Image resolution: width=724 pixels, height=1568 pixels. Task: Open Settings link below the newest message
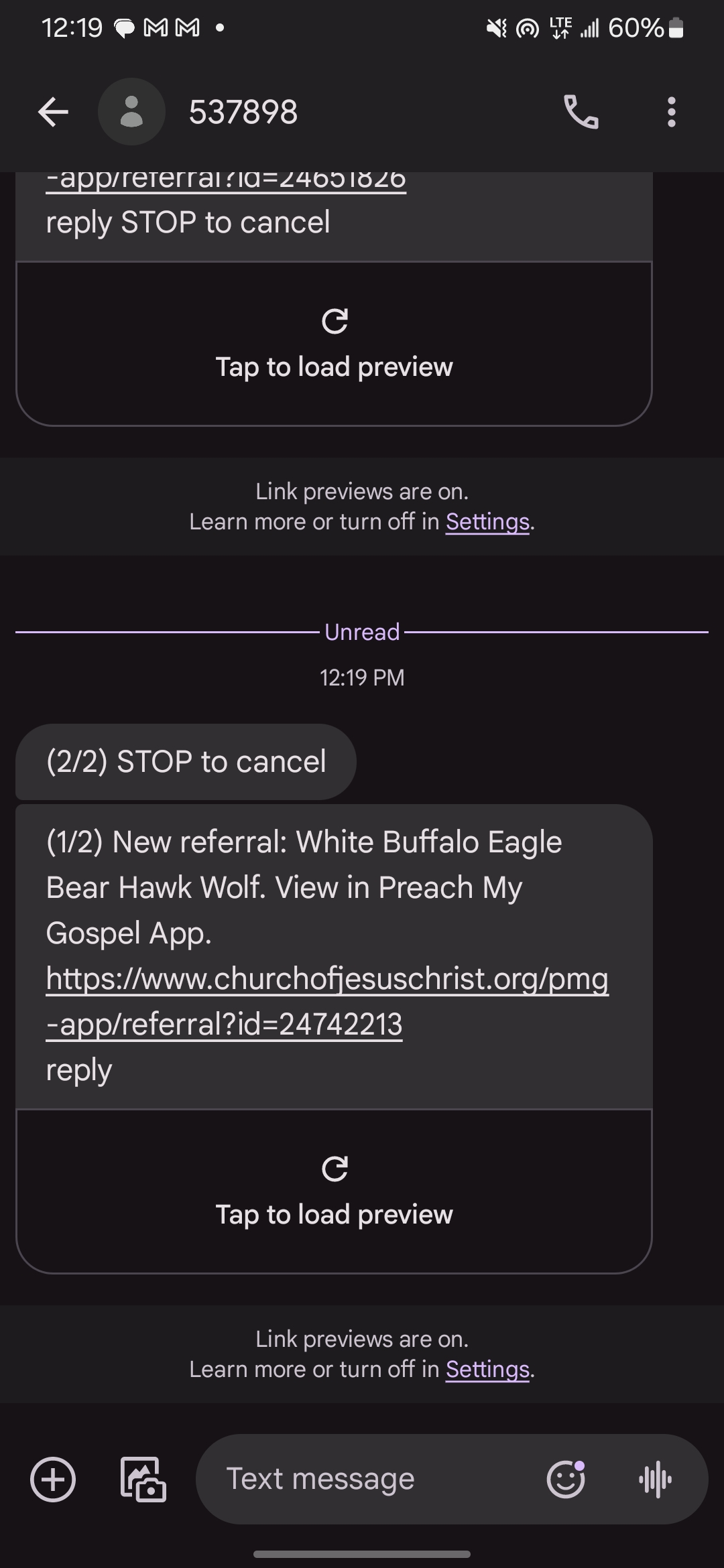(x=487, y=1369)
